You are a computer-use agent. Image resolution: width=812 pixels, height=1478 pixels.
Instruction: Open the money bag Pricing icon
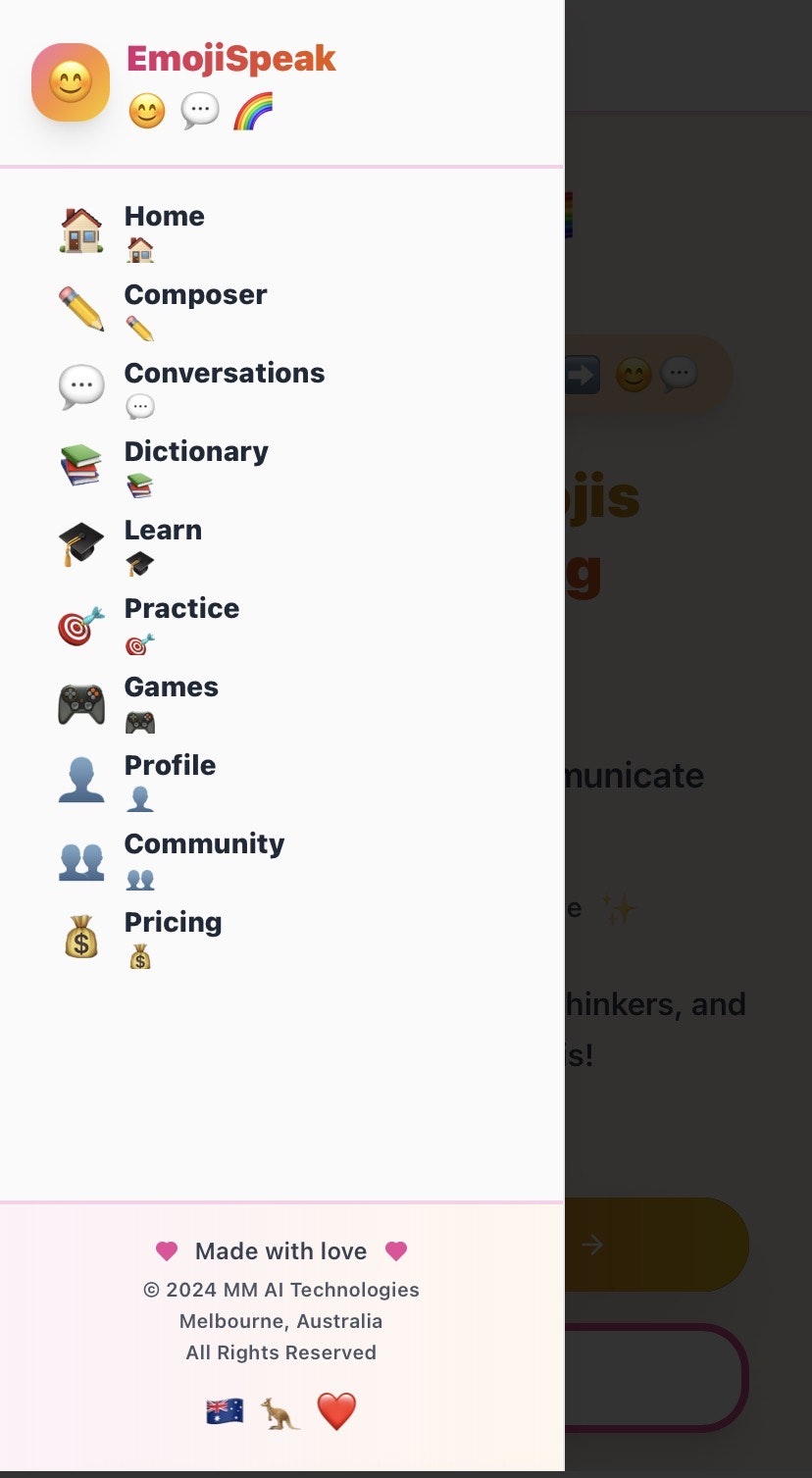[81, 936]
